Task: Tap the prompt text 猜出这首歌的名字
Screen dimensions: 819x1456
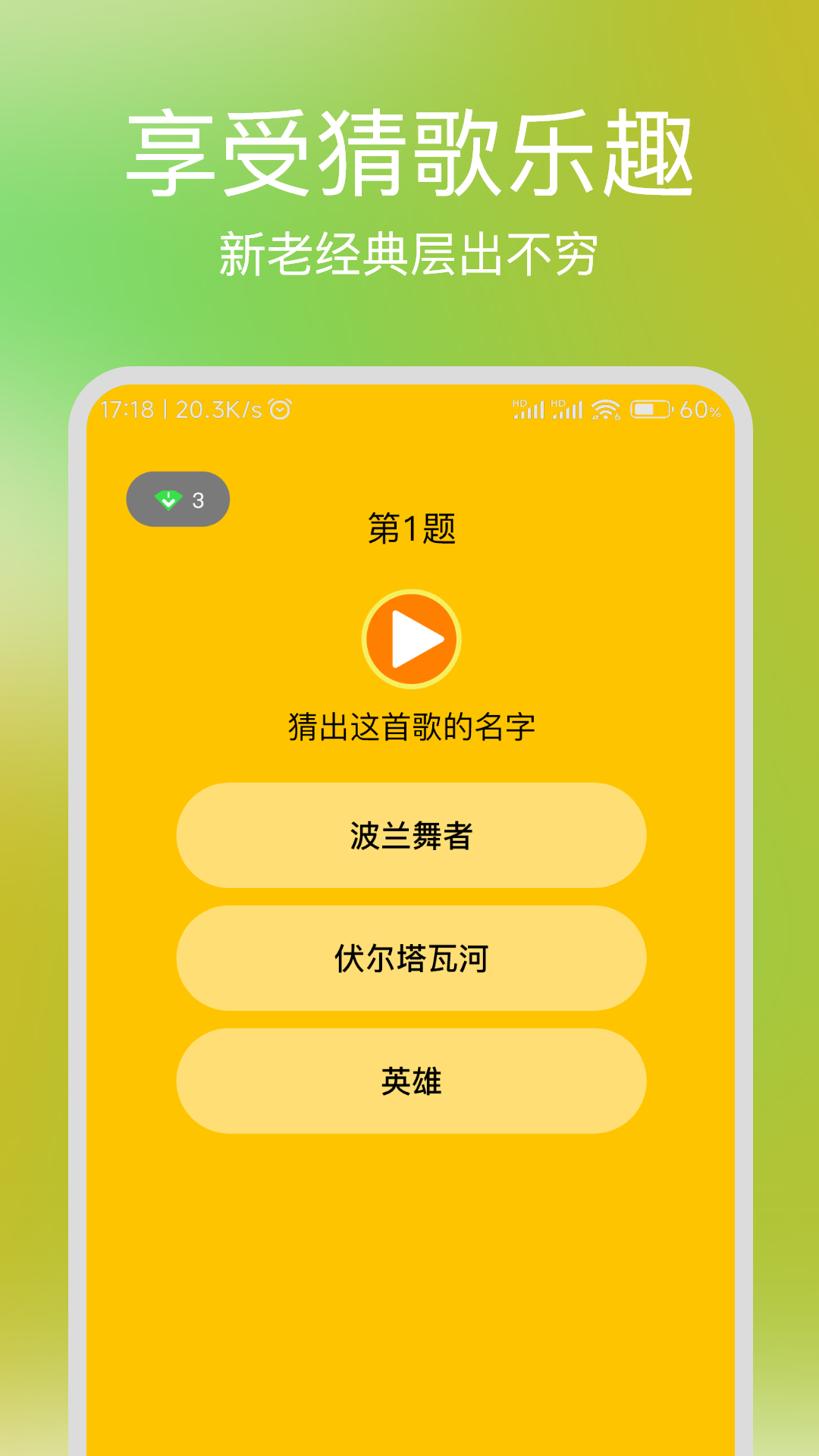Action: click(x=409, y=724)
